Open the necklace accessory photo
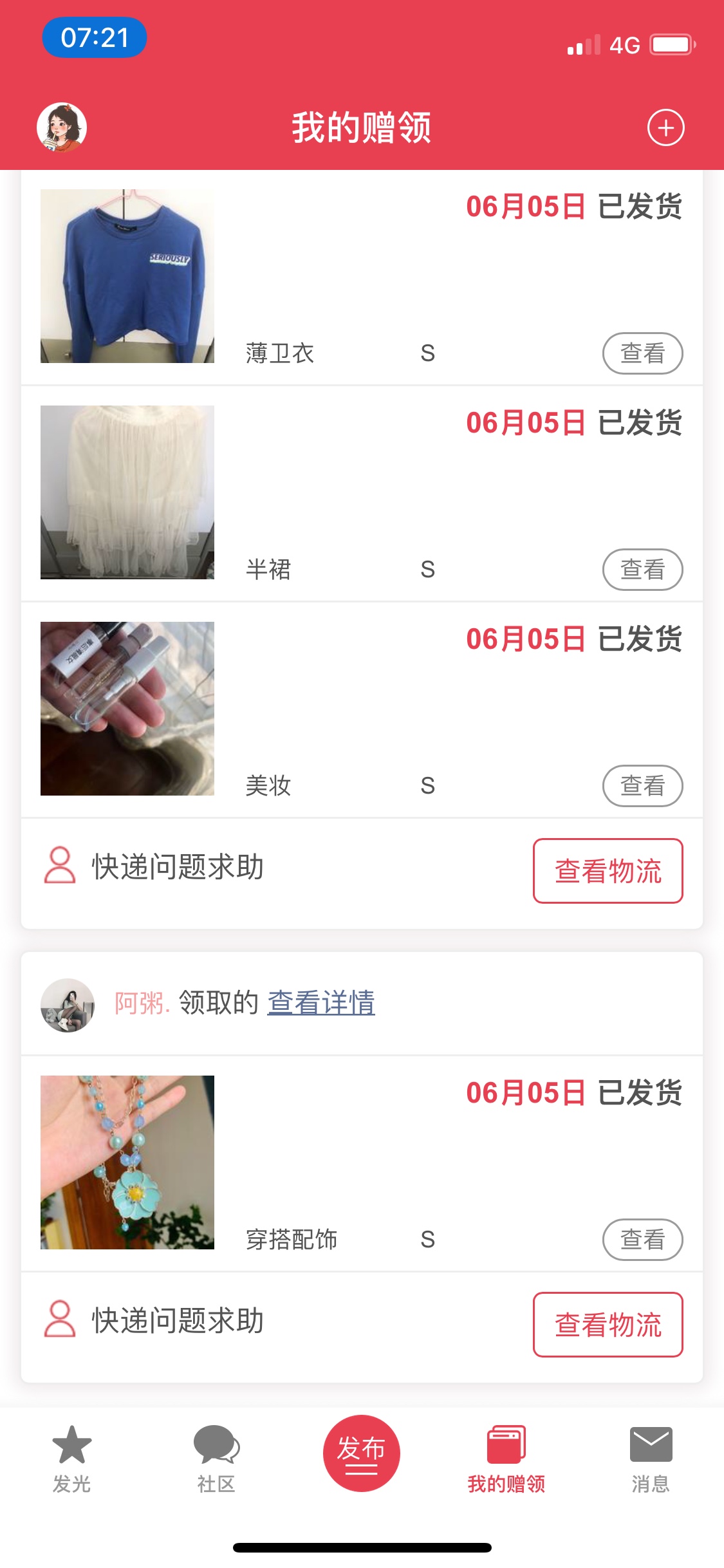The height and width of the screenshot is (1568, 724). [127, 1162]
